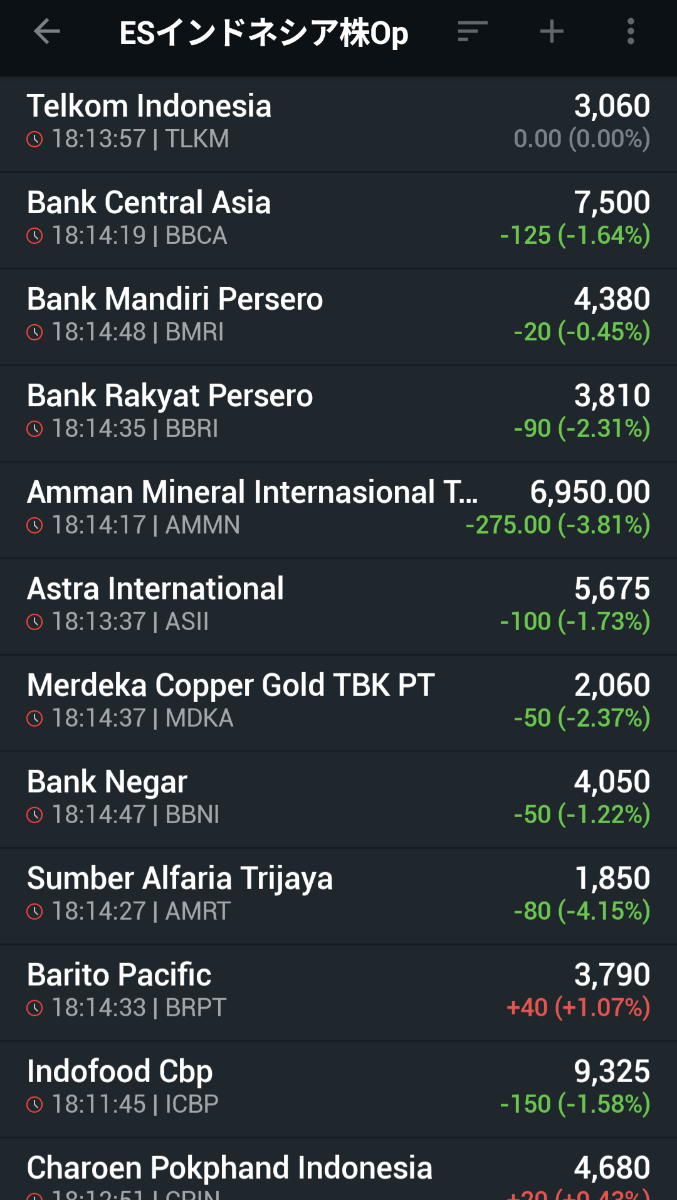
Task: Select Bank Rakyat Persero row
Action: click(x=338, y=412)
